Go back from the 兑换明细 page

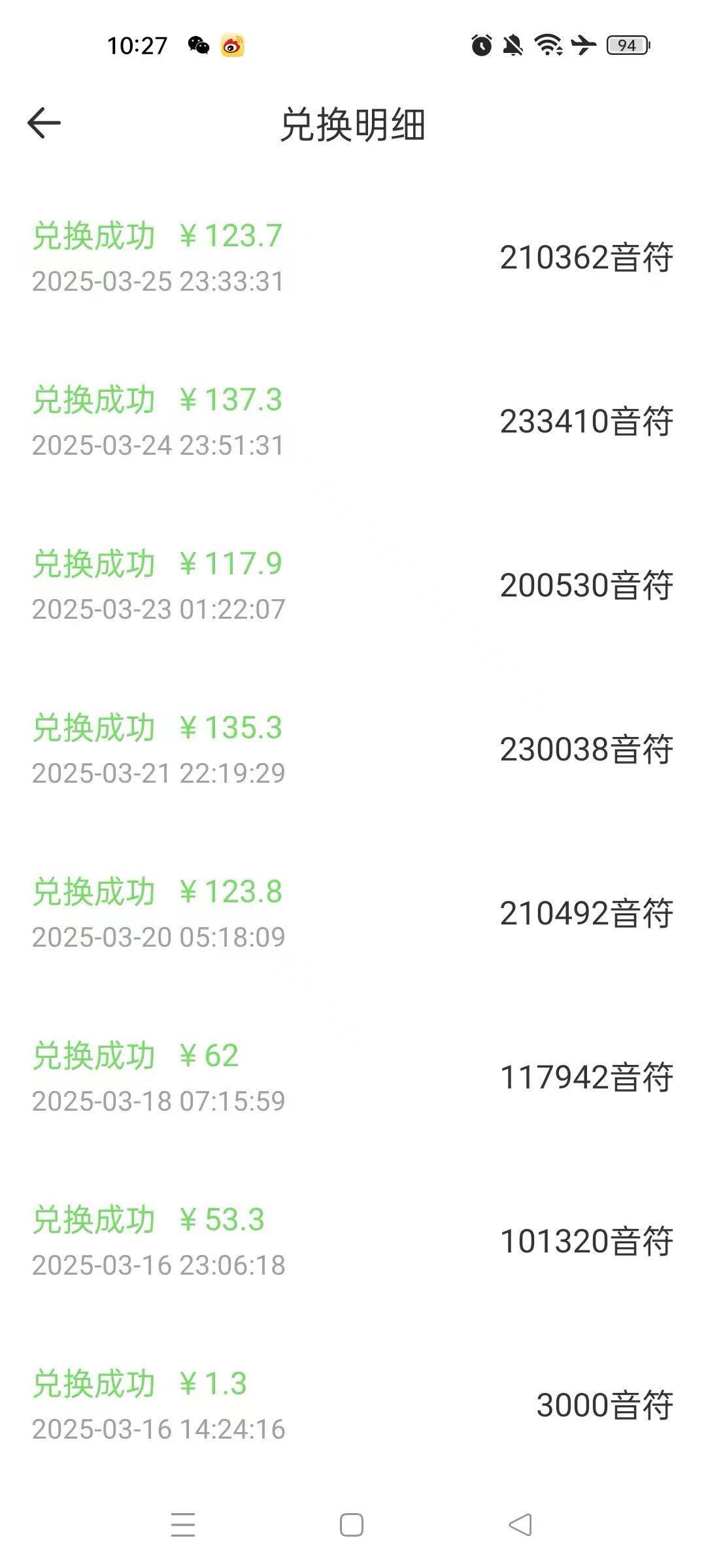coord(44,123)
